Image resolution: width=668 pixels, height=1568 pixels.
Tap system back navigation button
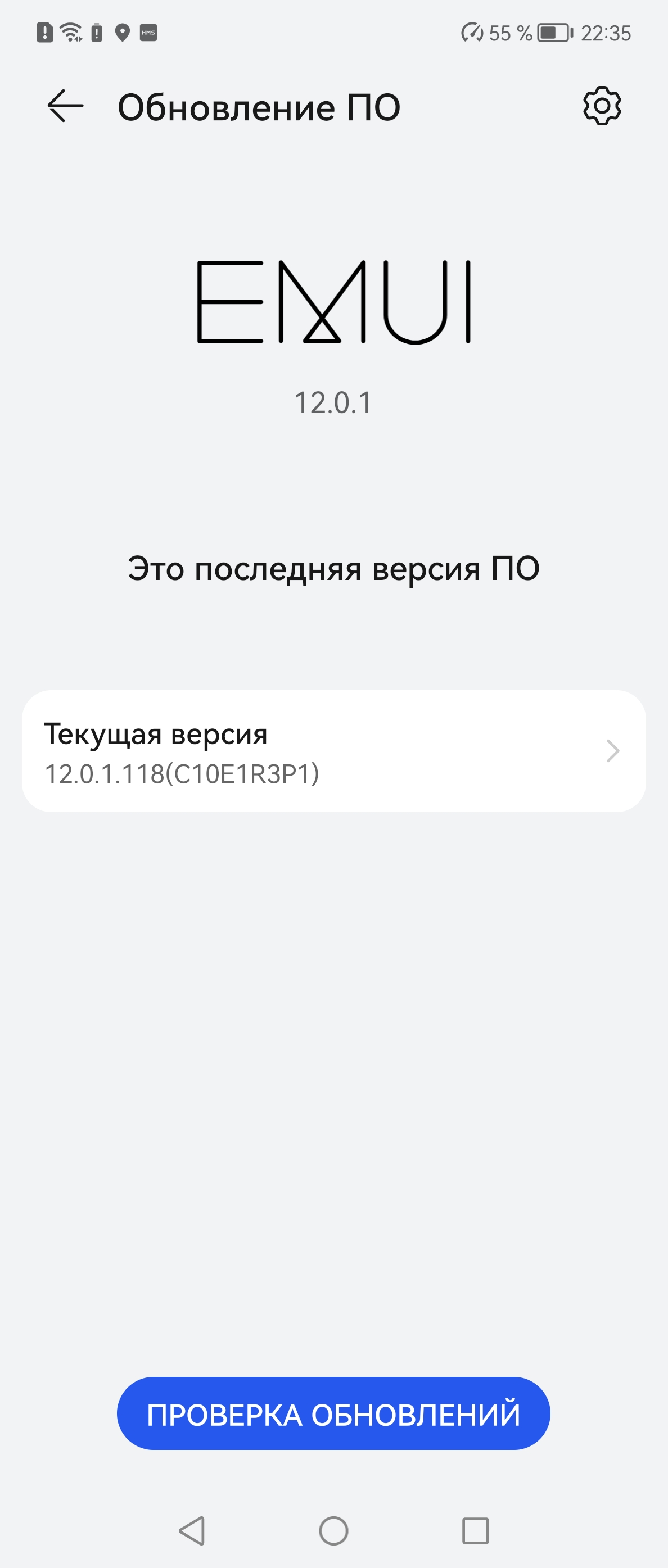point(192,1530)
